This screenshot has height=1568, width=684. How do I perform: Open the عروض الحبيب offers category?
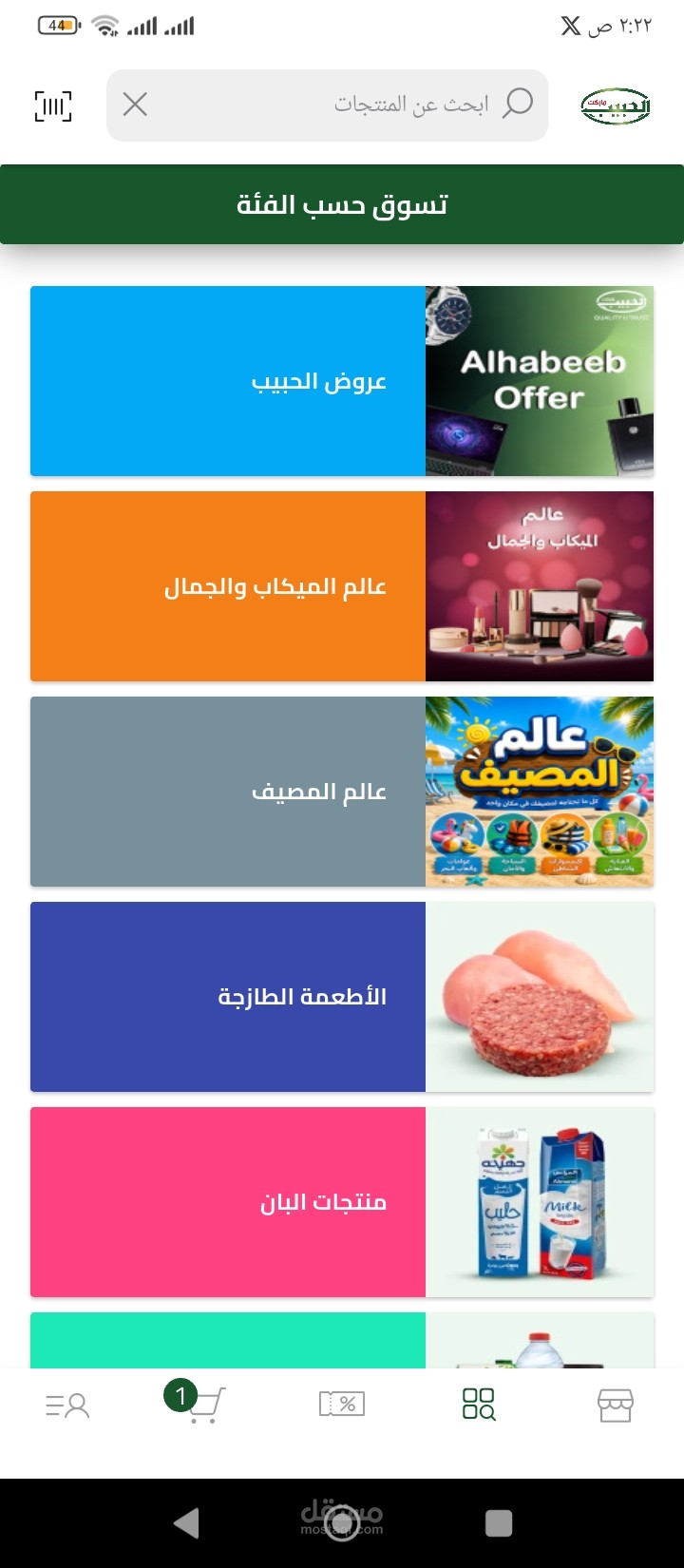click(x=342, y=381)
